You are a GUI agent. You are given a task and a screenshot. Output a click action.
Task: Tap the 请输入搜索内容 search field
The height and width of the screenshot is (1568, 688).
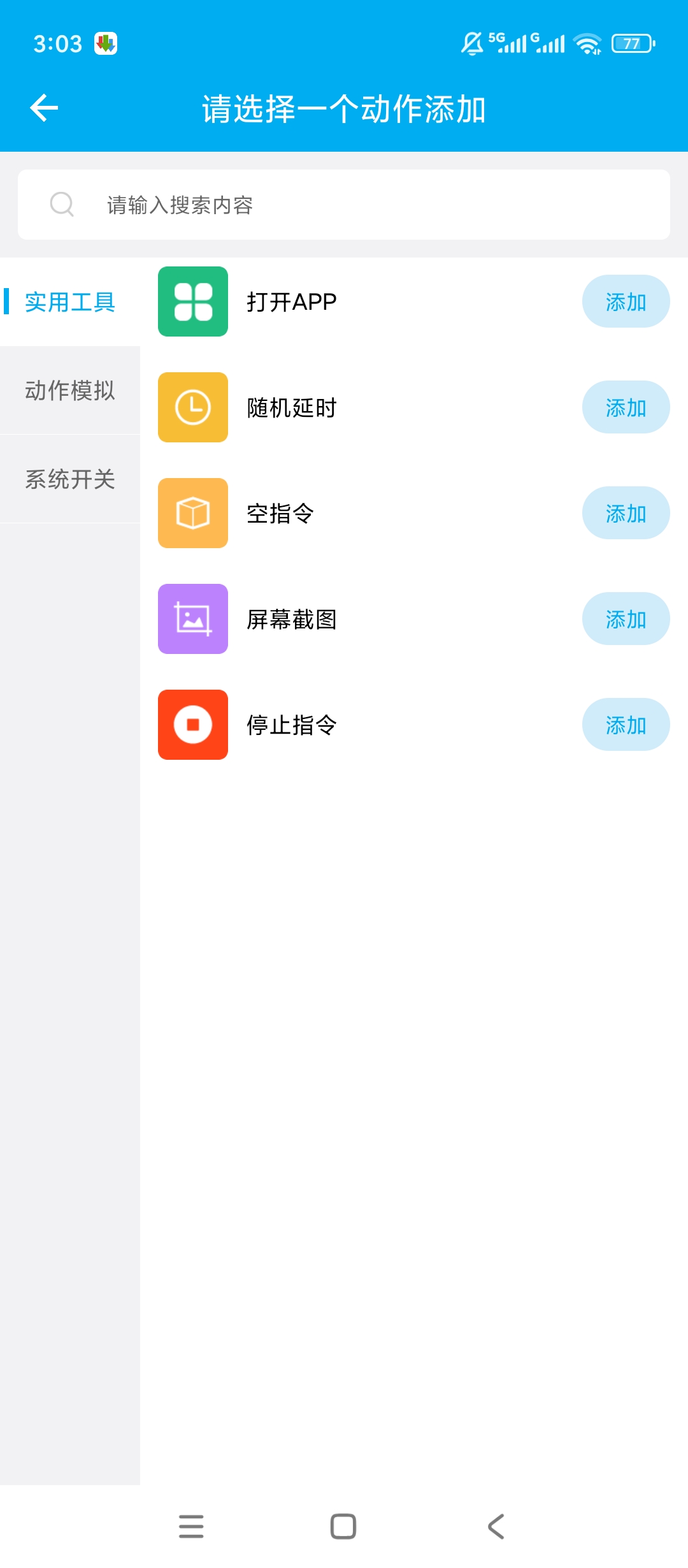(344, 205)
